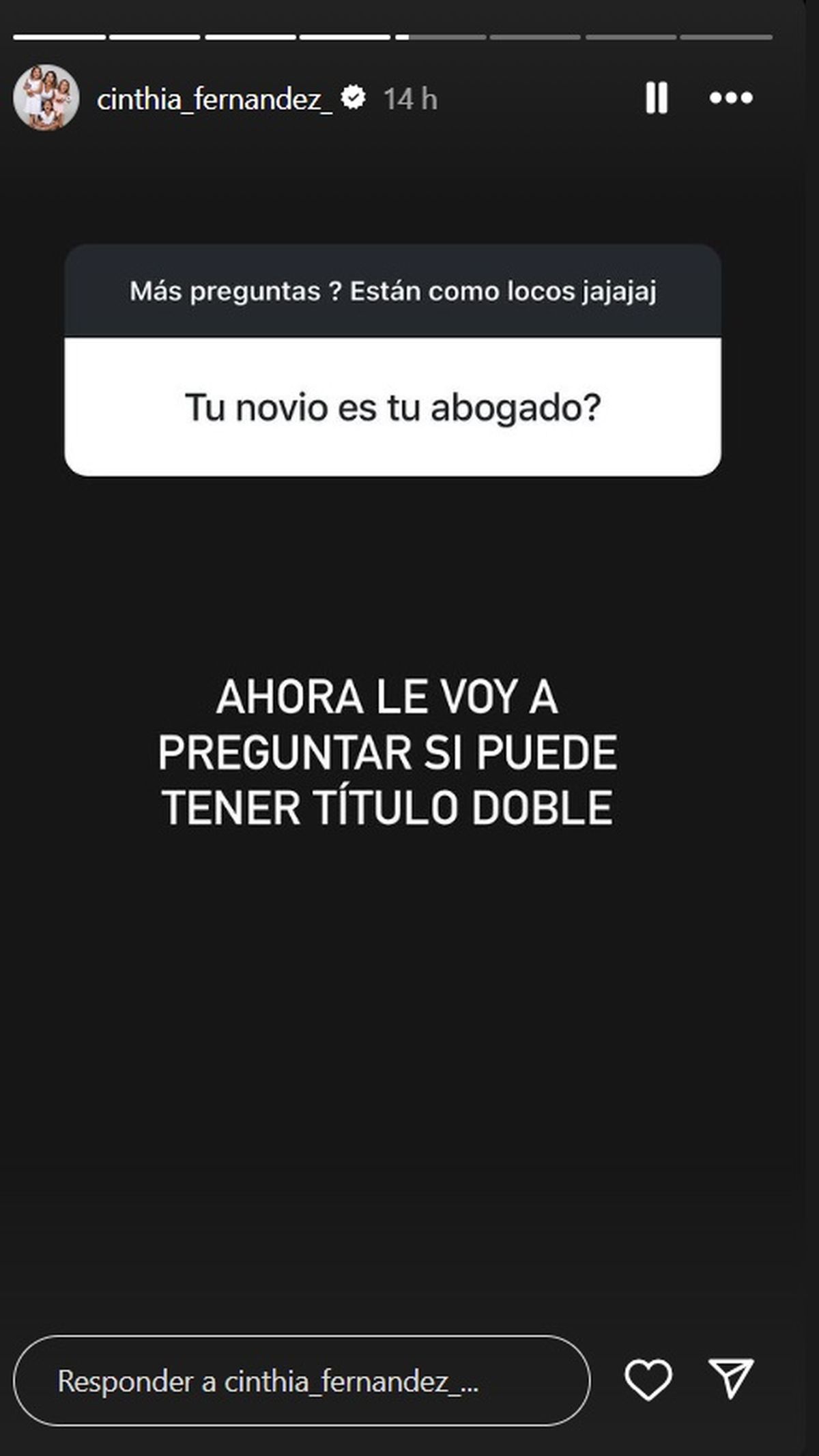The height and width of the screenshot is (1456, 819).
Task: Share the story via paper plane icon
Action: tap(731, 1378)
